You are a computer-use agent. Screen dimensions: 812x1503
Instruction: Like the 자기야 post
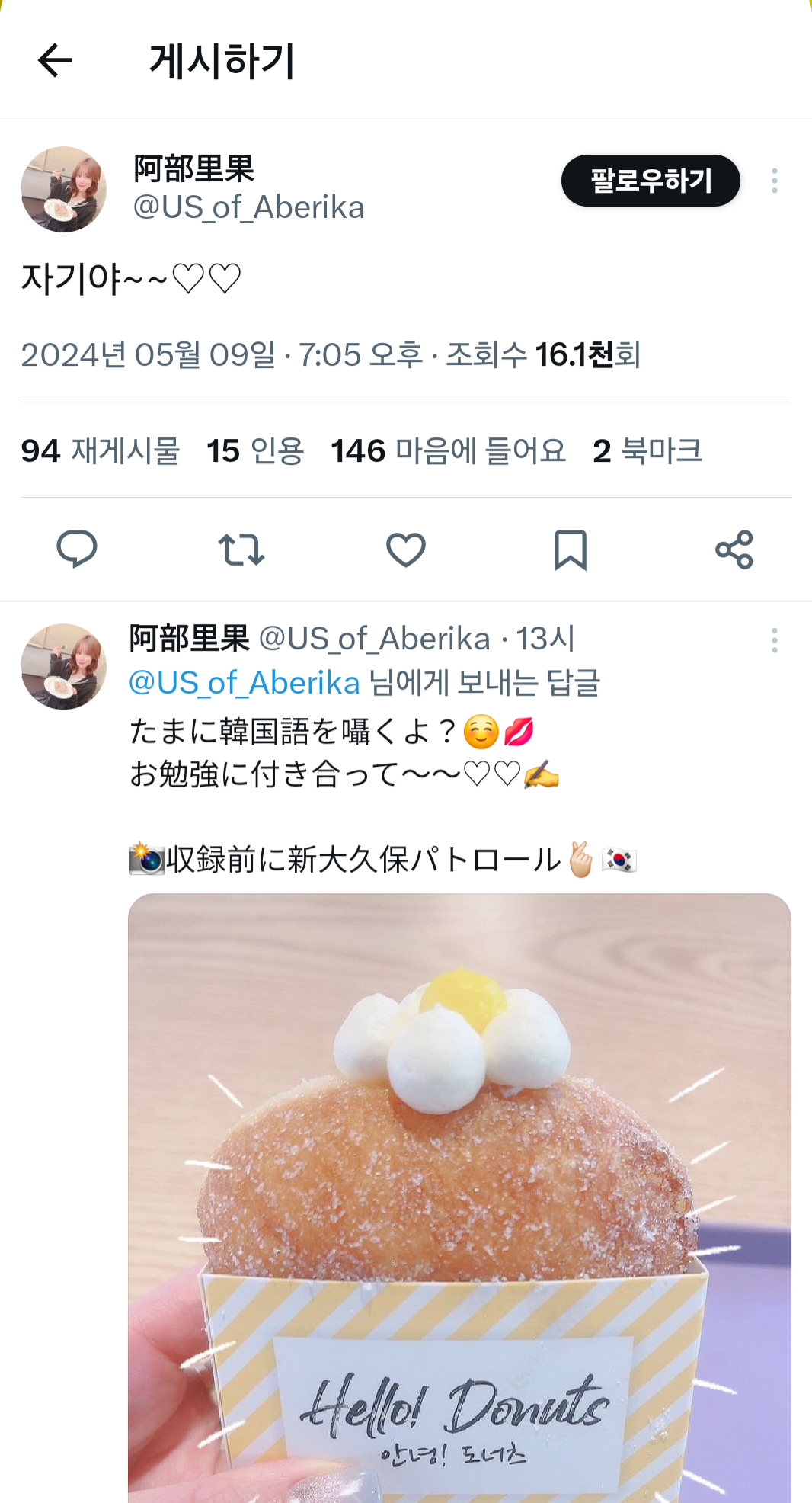point(405,549)
